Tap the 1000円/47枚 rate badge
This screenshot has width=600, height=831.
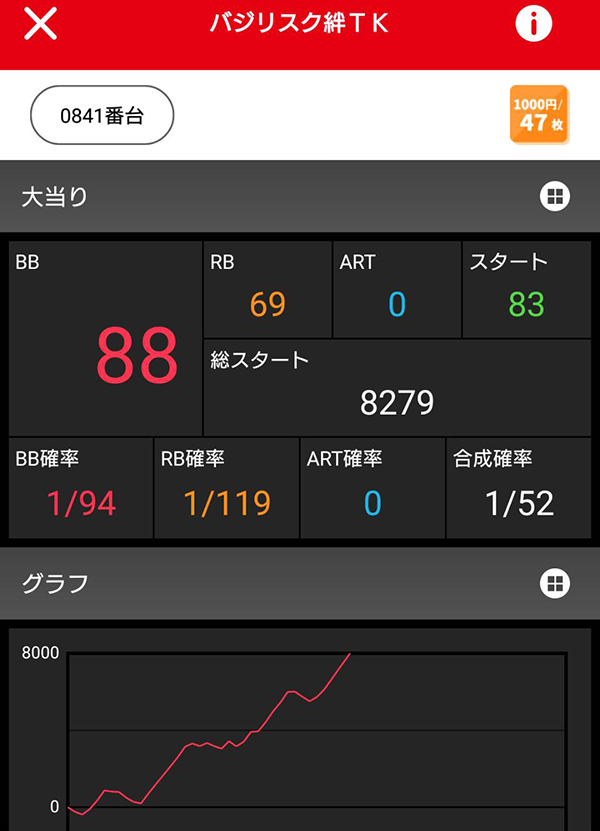(x=539, y=115)
